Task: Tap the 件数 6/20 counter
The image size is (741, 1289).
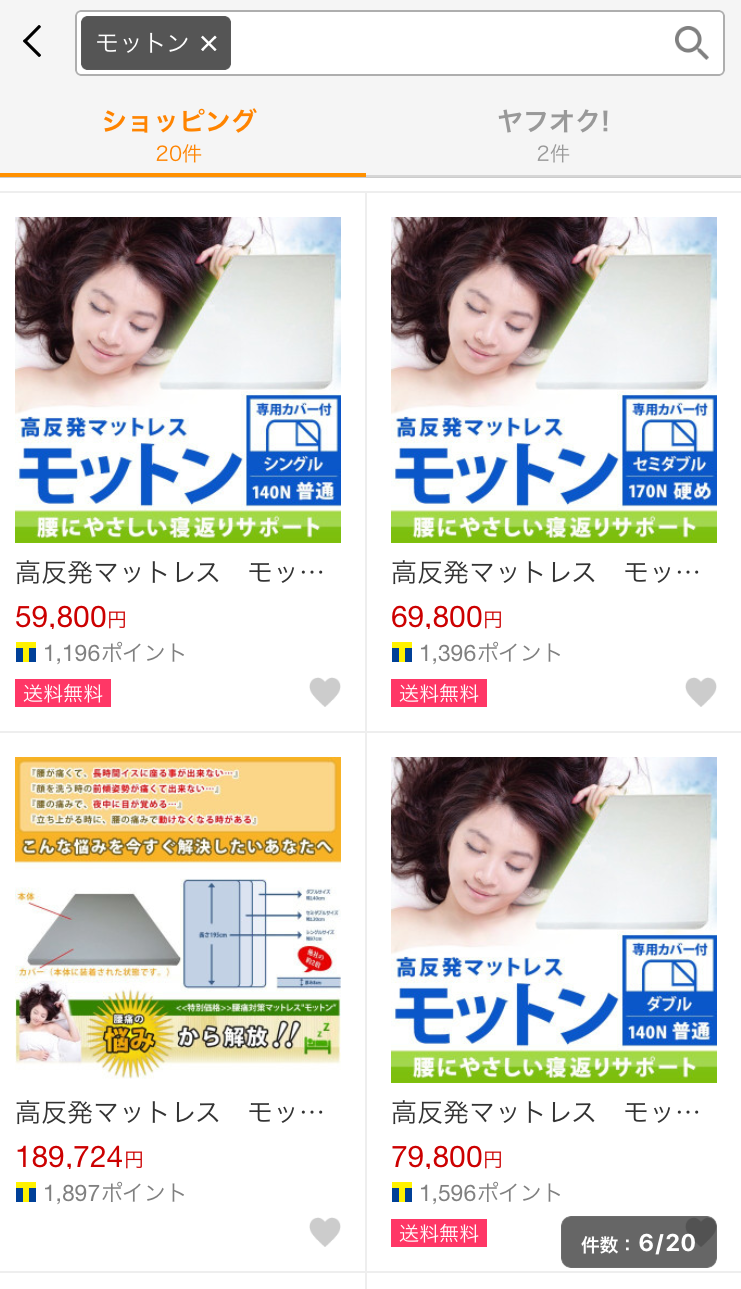Action: click(638, 1244)
